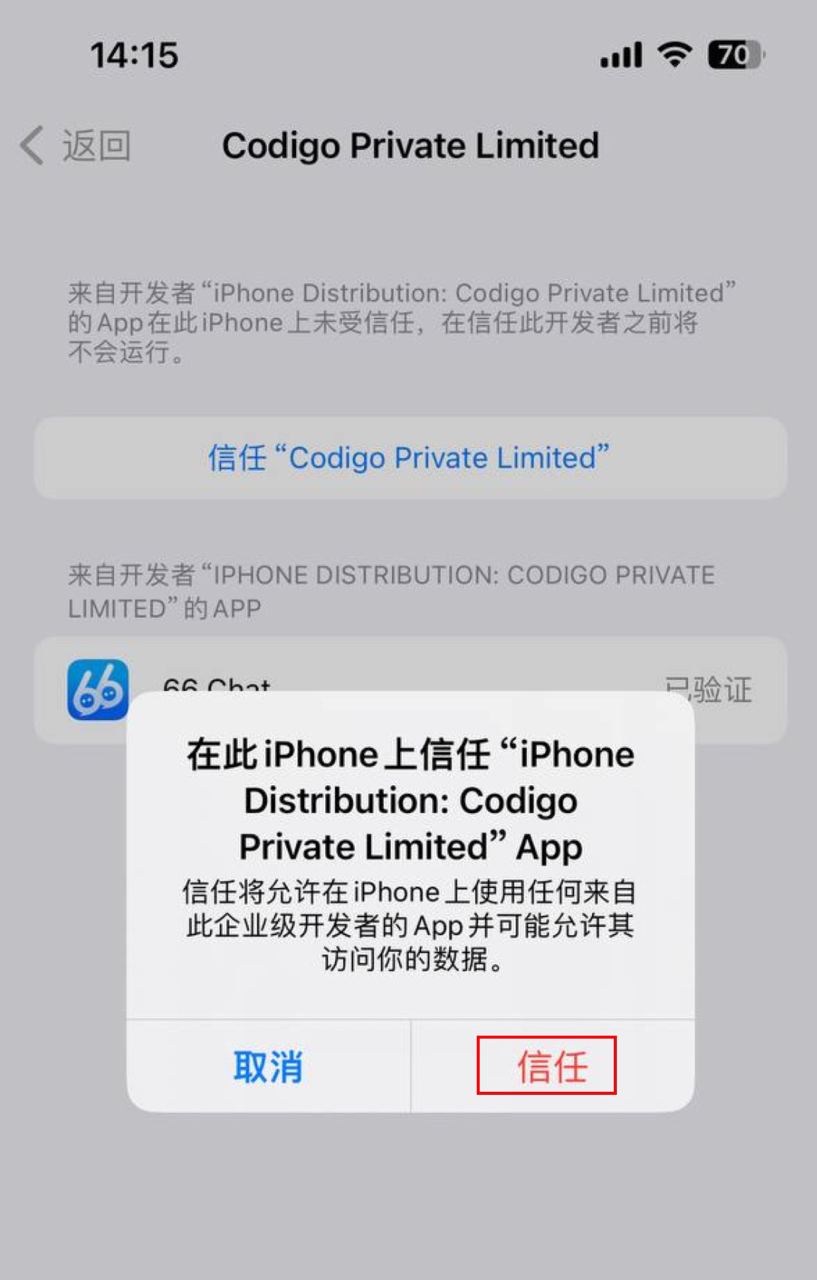Cancel the trust dialog with 取消
The width and height of the screenshot is (817, 1280).
(268, 1066)
